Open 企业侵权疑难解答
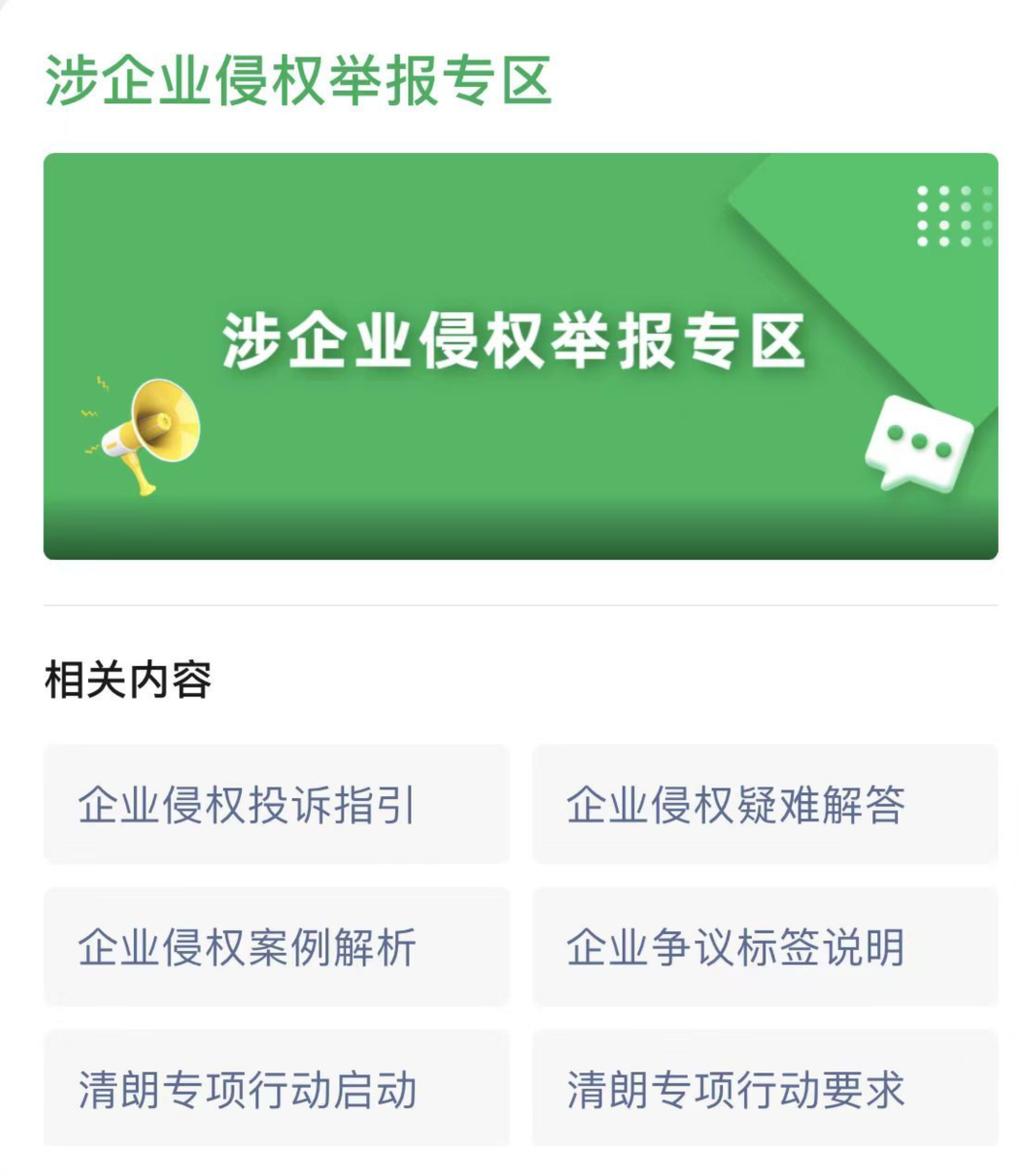 764,805
